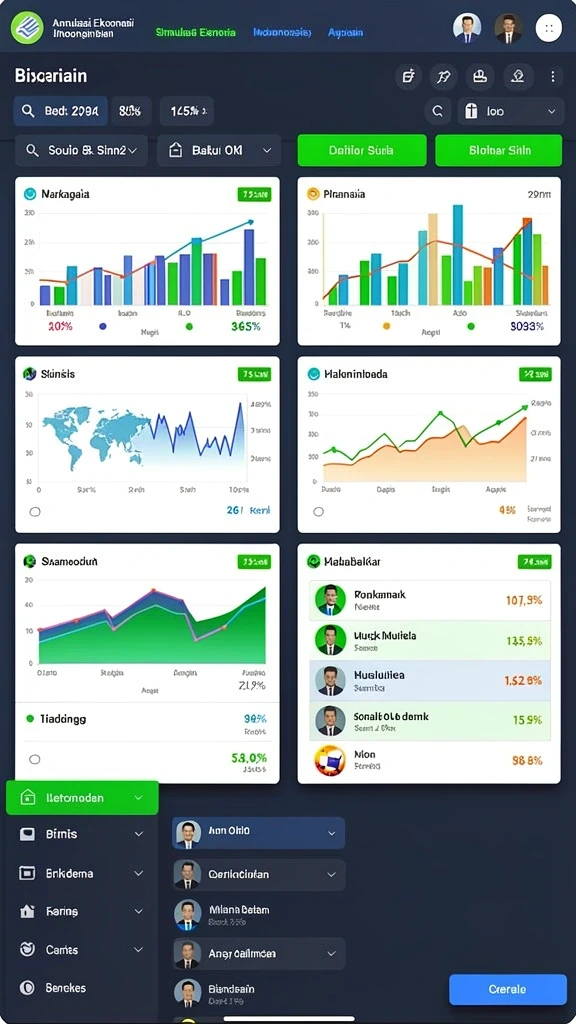Tap the green Daltior Siuia button

[362, 150]
